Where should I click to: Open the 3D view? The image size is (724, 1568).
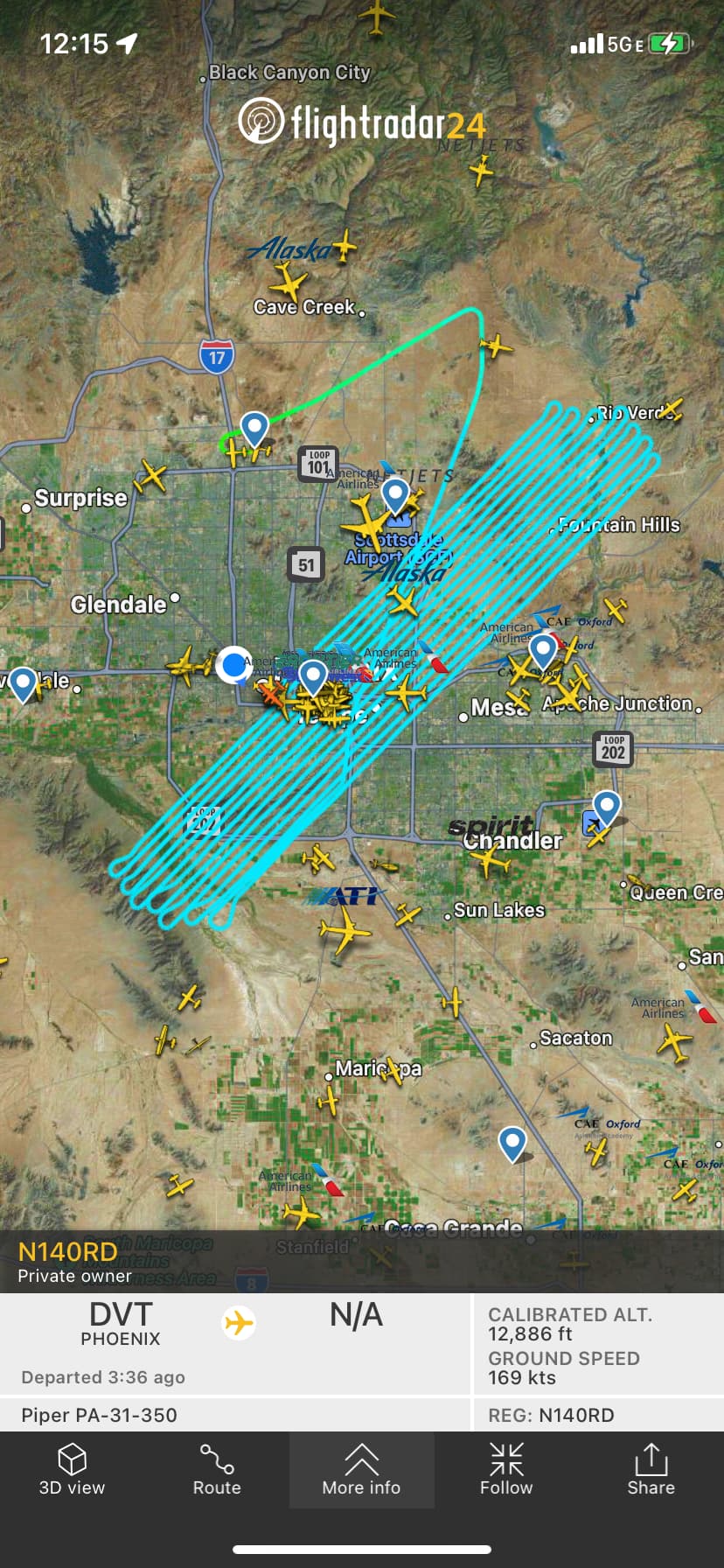(x=72, y=1470)
